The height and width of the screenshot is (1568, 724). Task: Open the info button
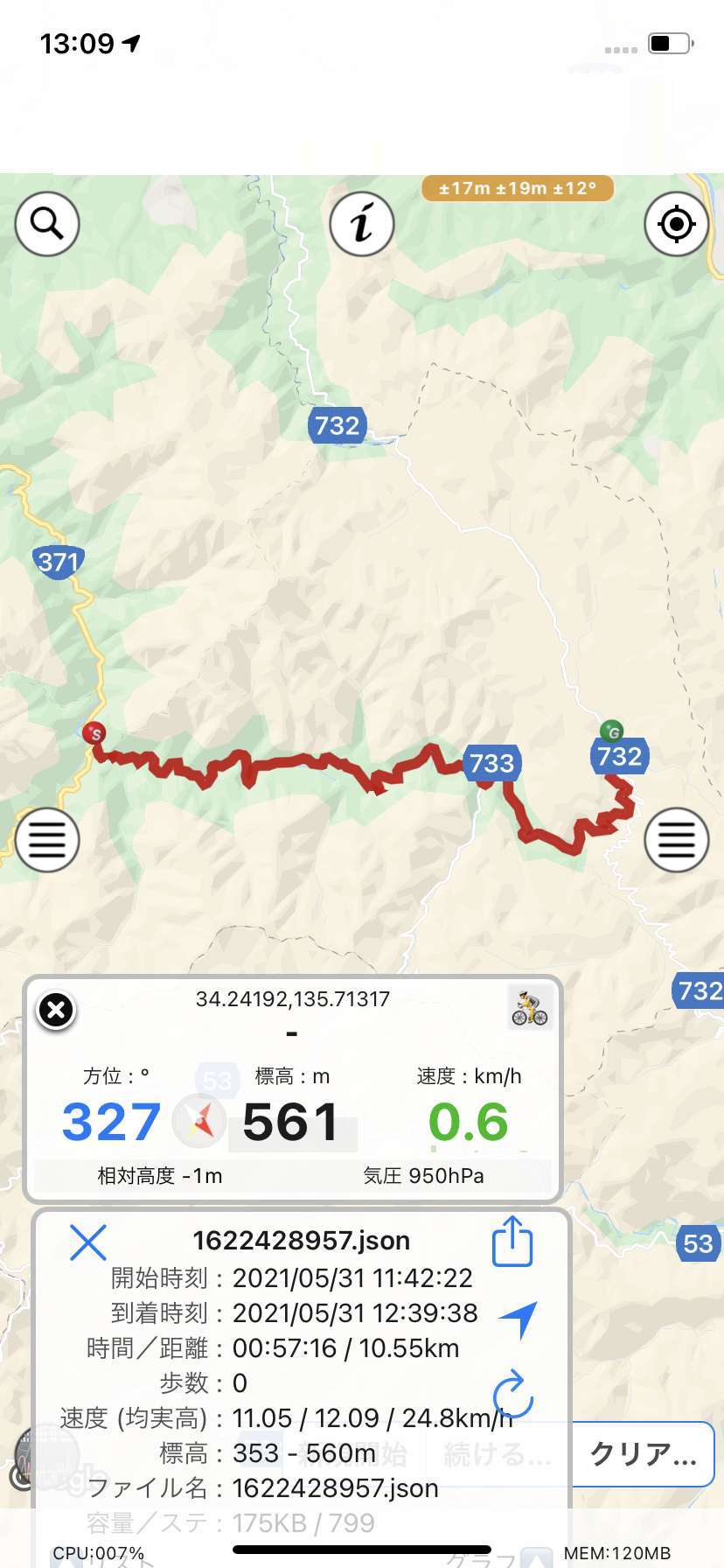click(x=362, y=224)
